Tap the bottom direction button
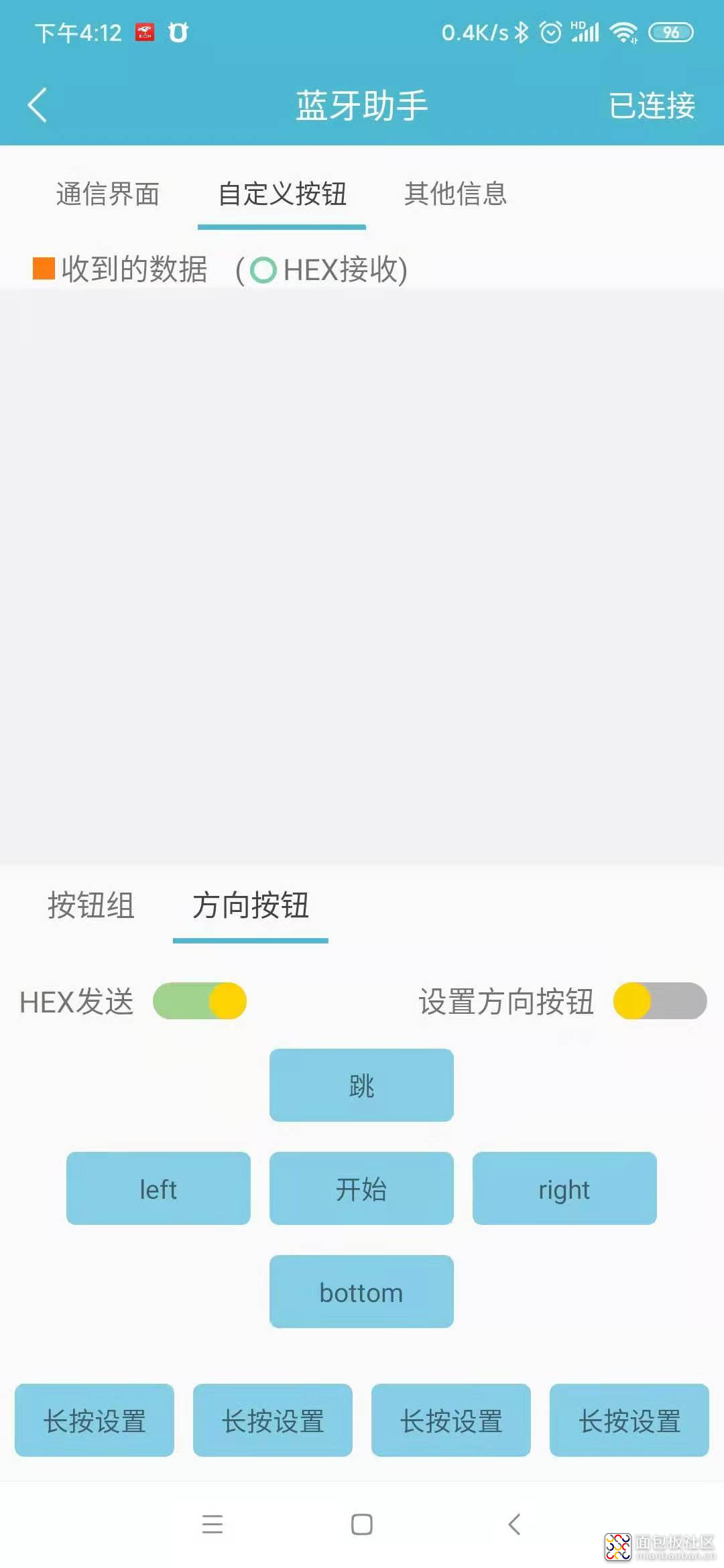The width and height of the screenshot is (724, 1568). point(361,1291)
